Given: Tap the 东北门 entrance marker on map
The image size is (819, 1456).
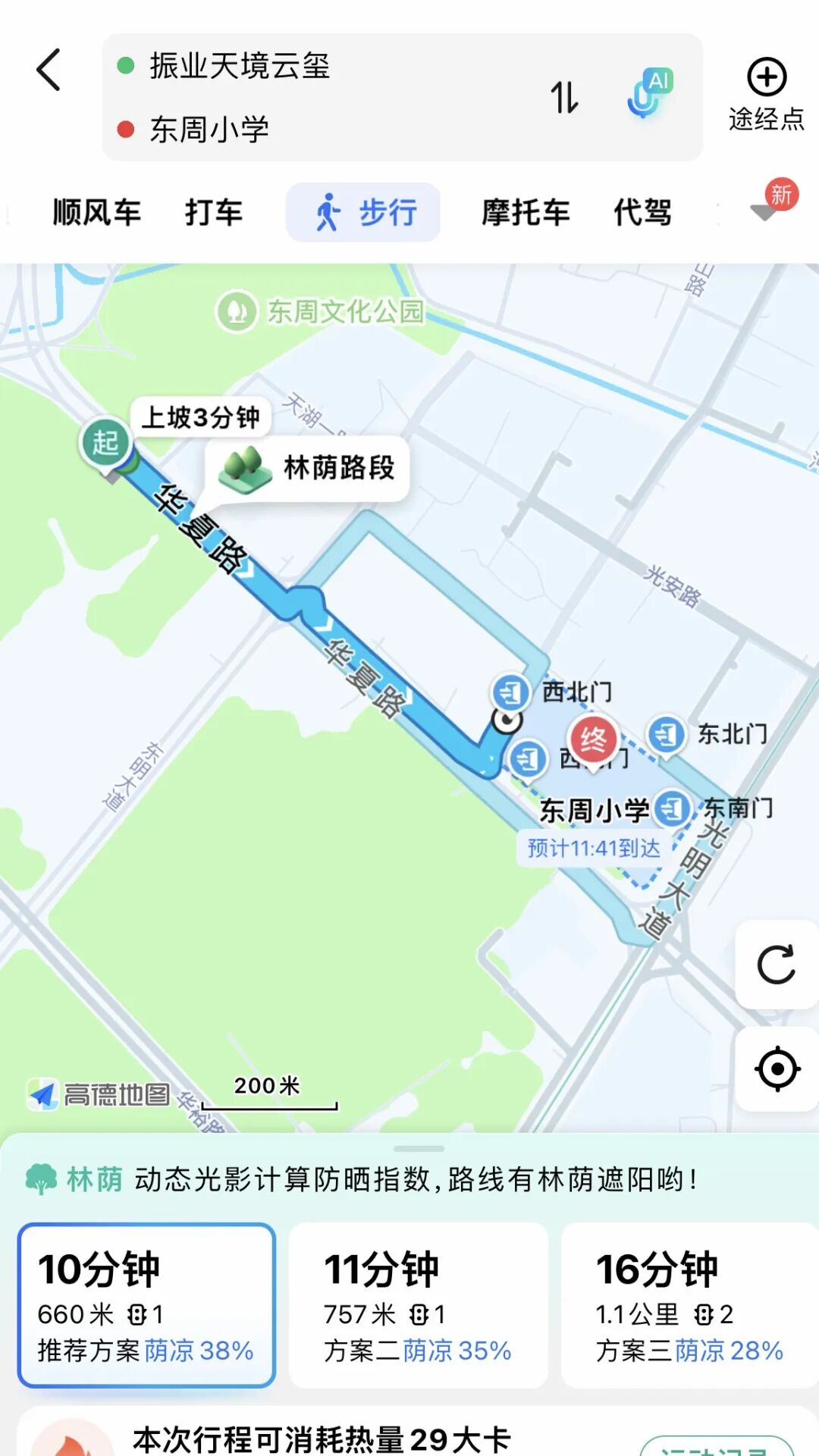Looking at the screenshot, I should [x=666, y=734].
